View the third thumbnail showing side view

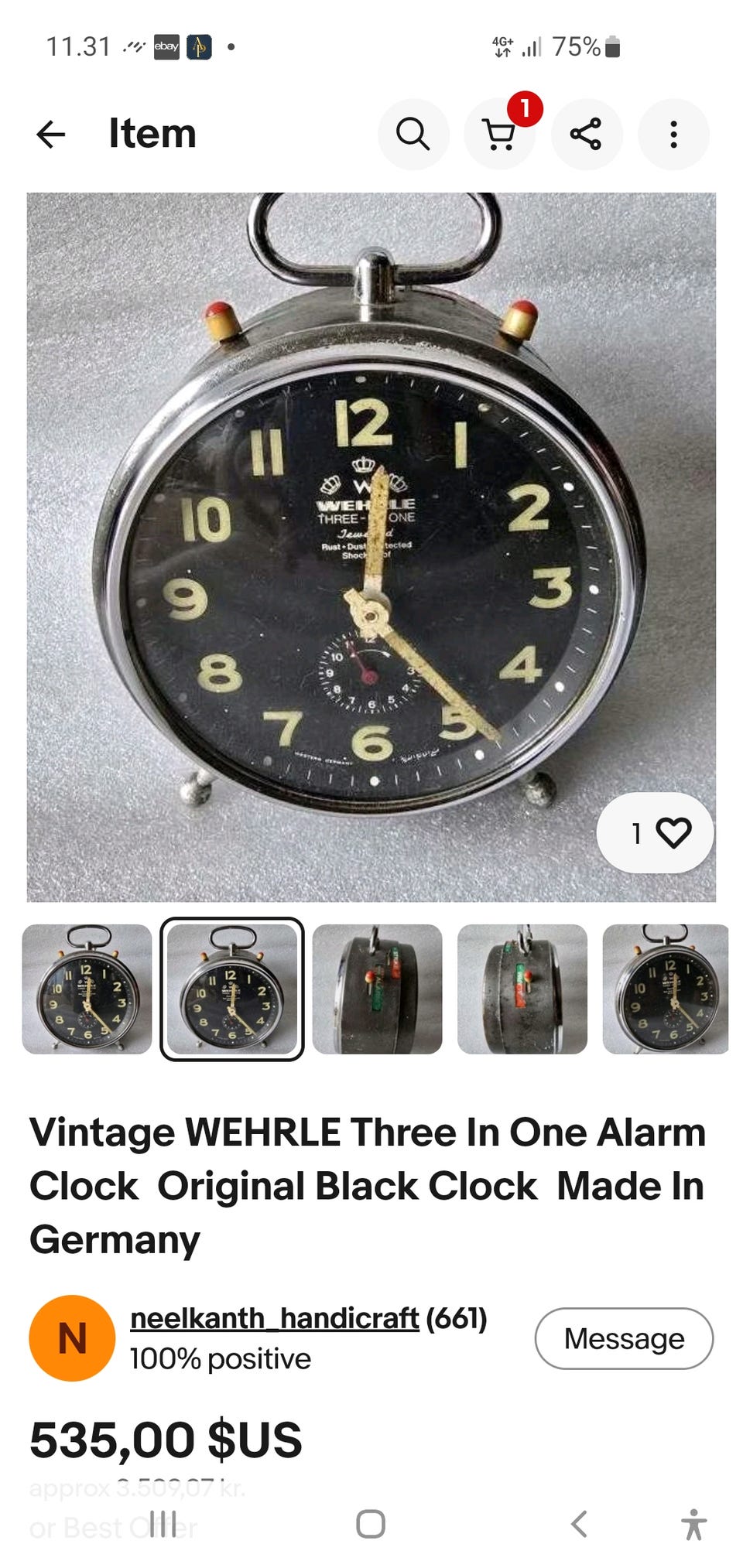pyautogui.click(x=377, y=989)
